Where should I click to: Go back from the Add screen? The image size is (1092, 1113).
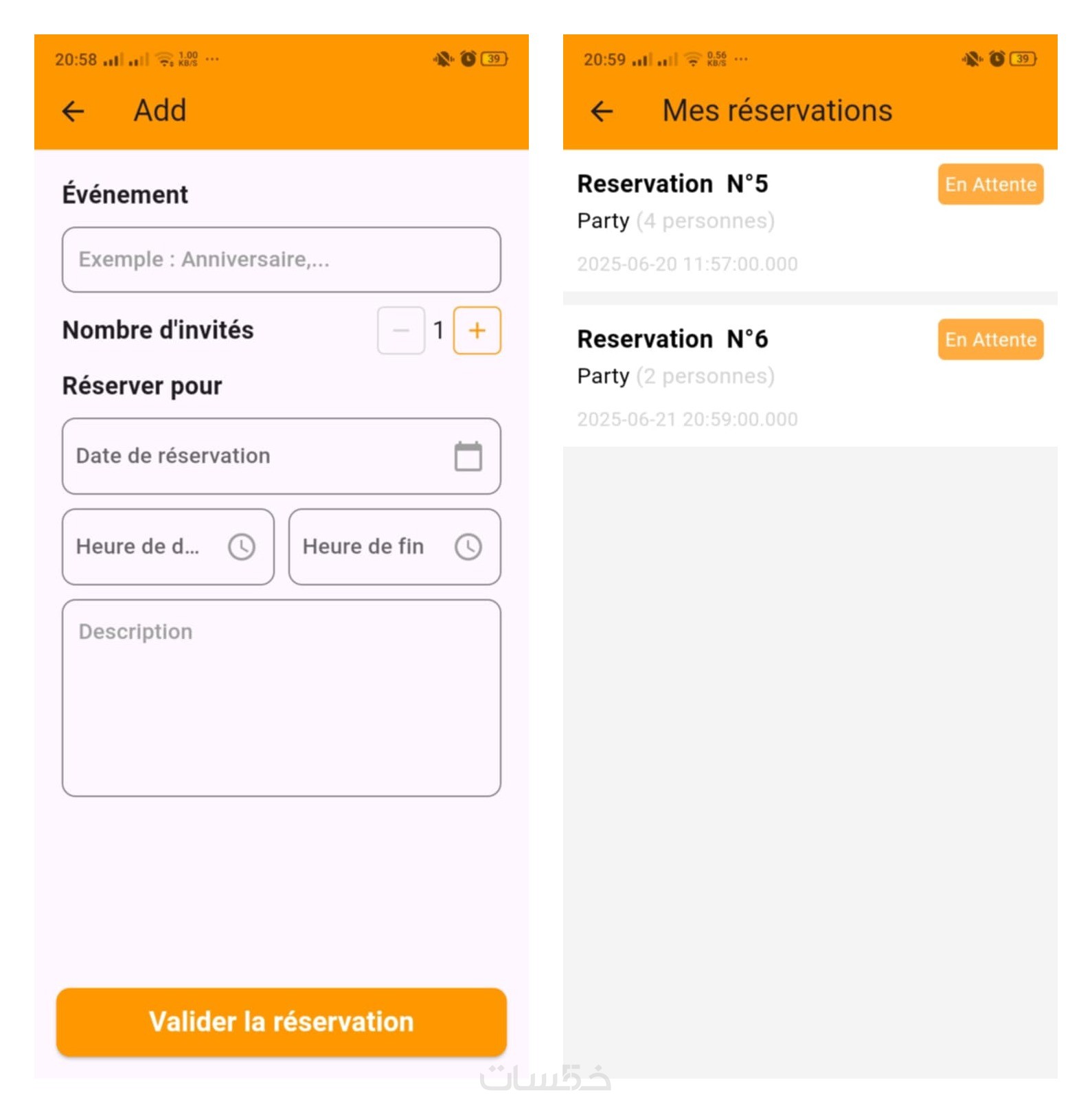(73, 111)
